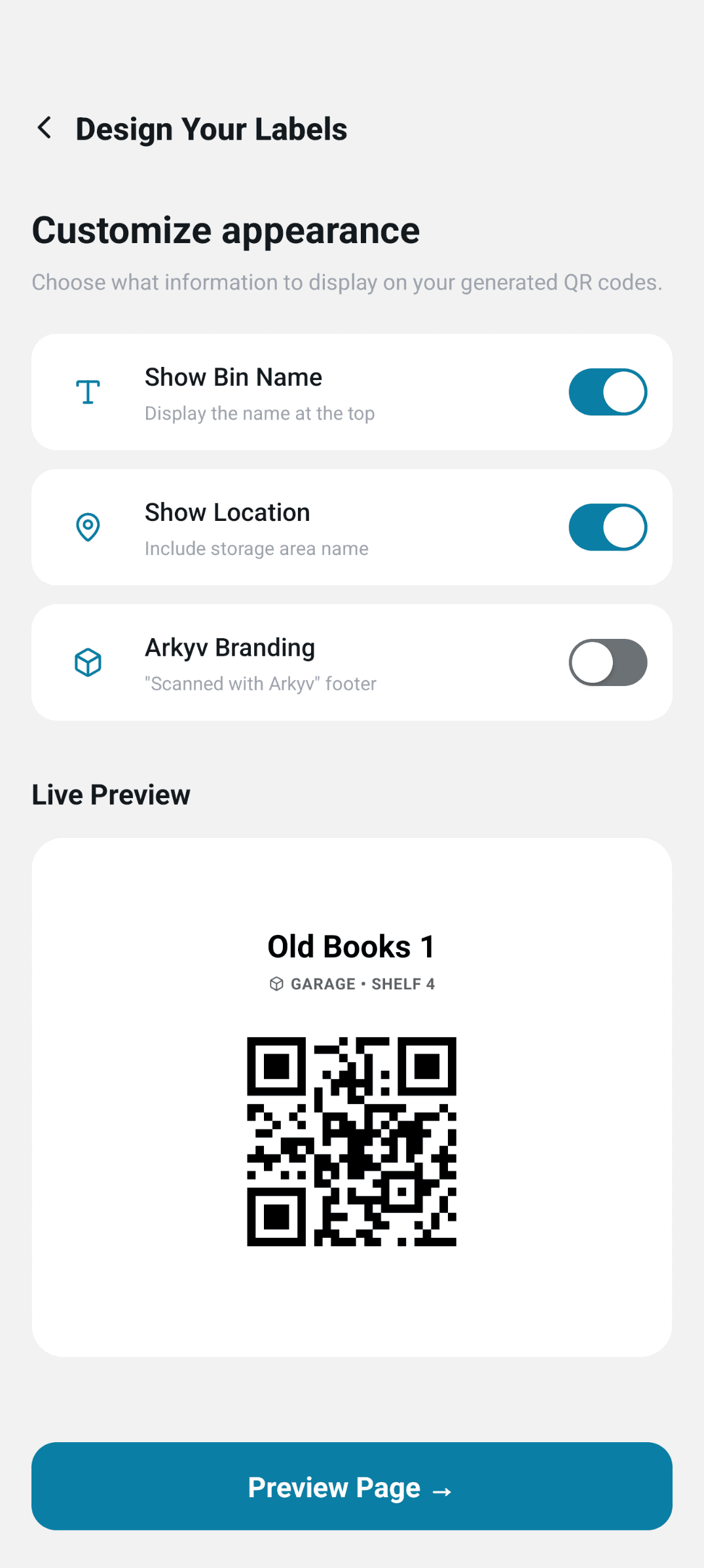Turn off Show Bin Name switch
Viewport: 704px width, 1568px height.
pyautogui.click(x=607, y=392)
